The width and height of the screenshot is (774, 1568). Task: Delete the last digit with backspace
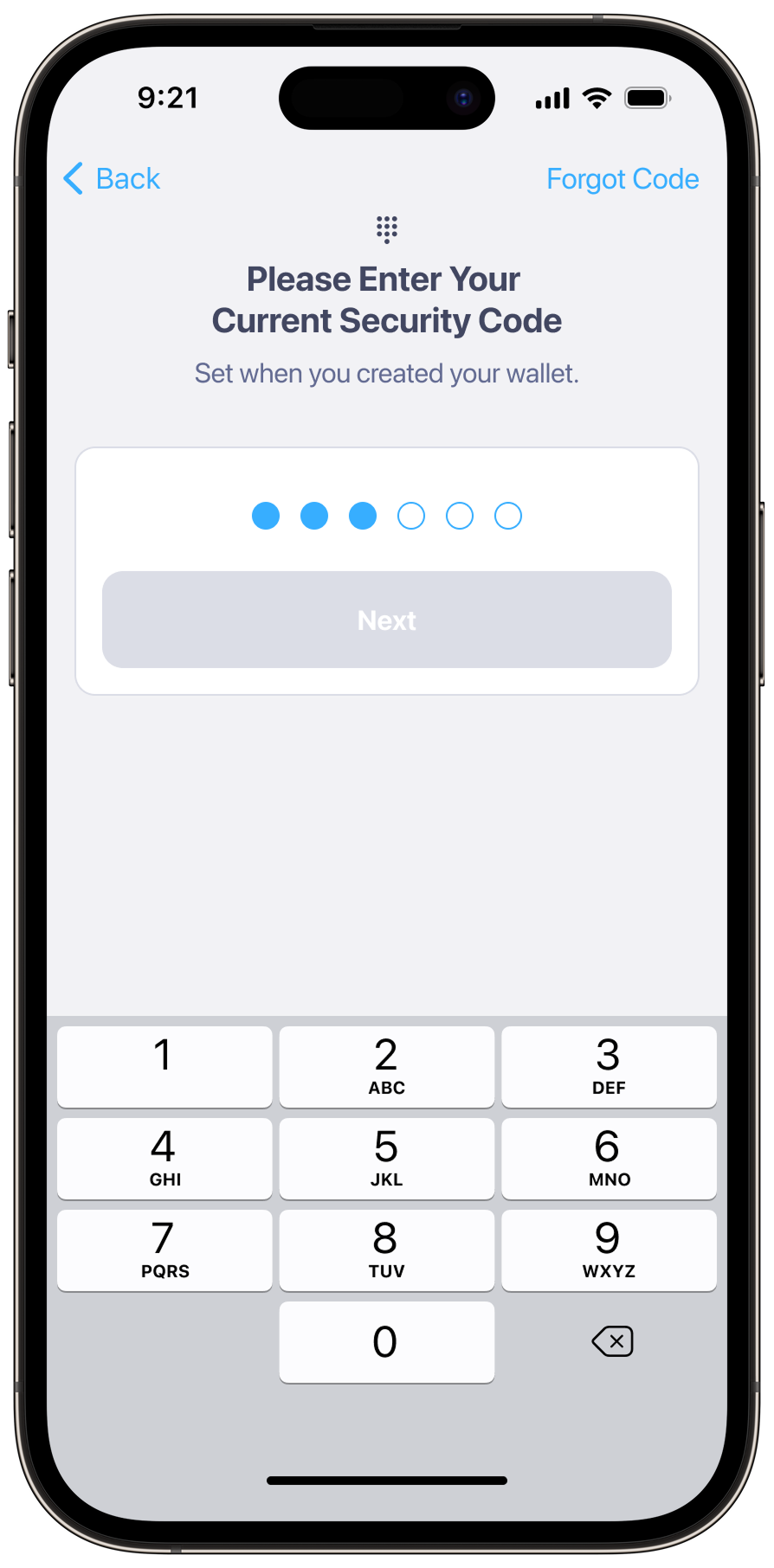click(x=612, y=1341)
